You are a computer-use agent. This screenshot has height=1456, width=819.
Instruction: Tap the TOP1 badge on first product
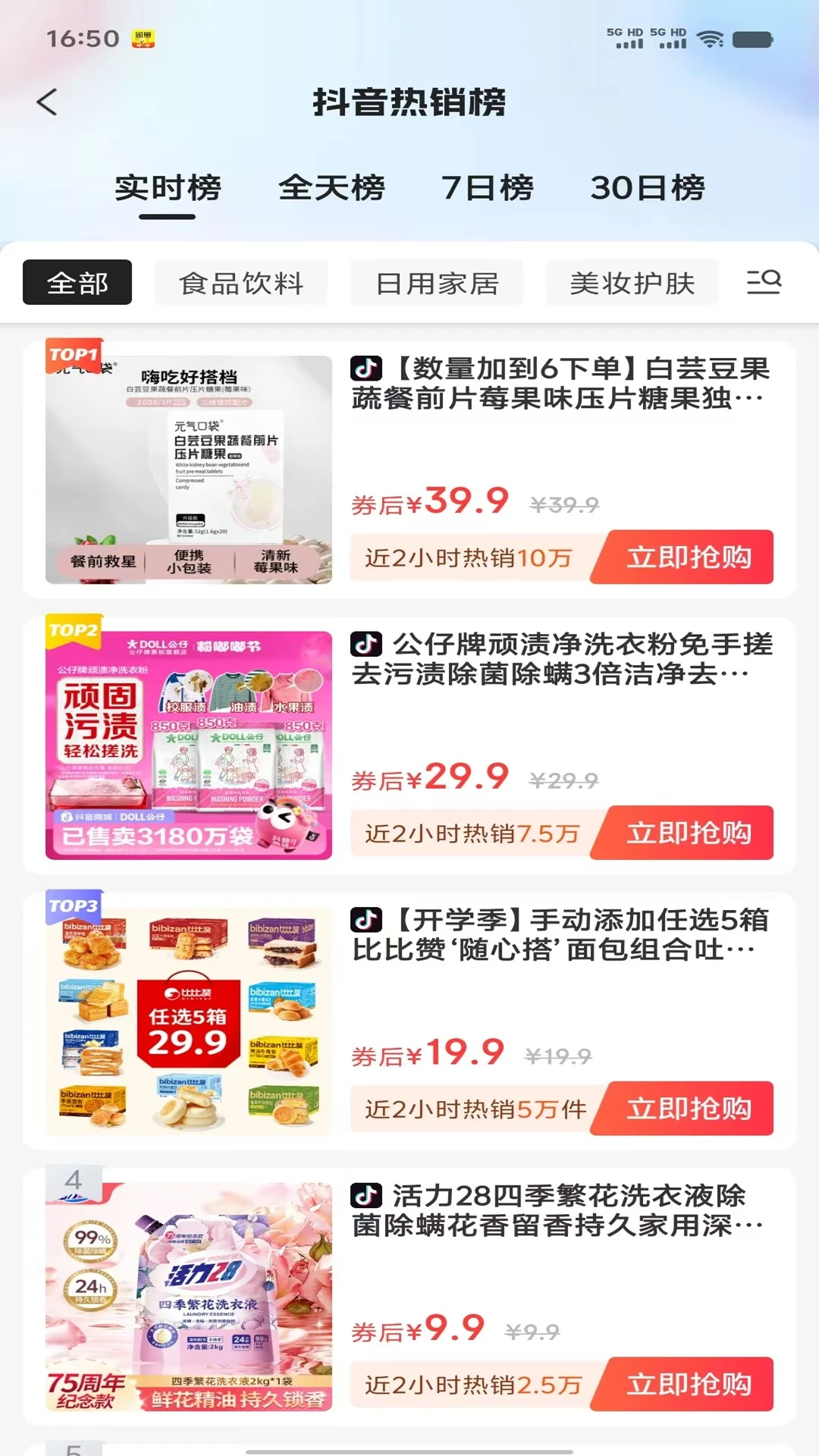74,356
